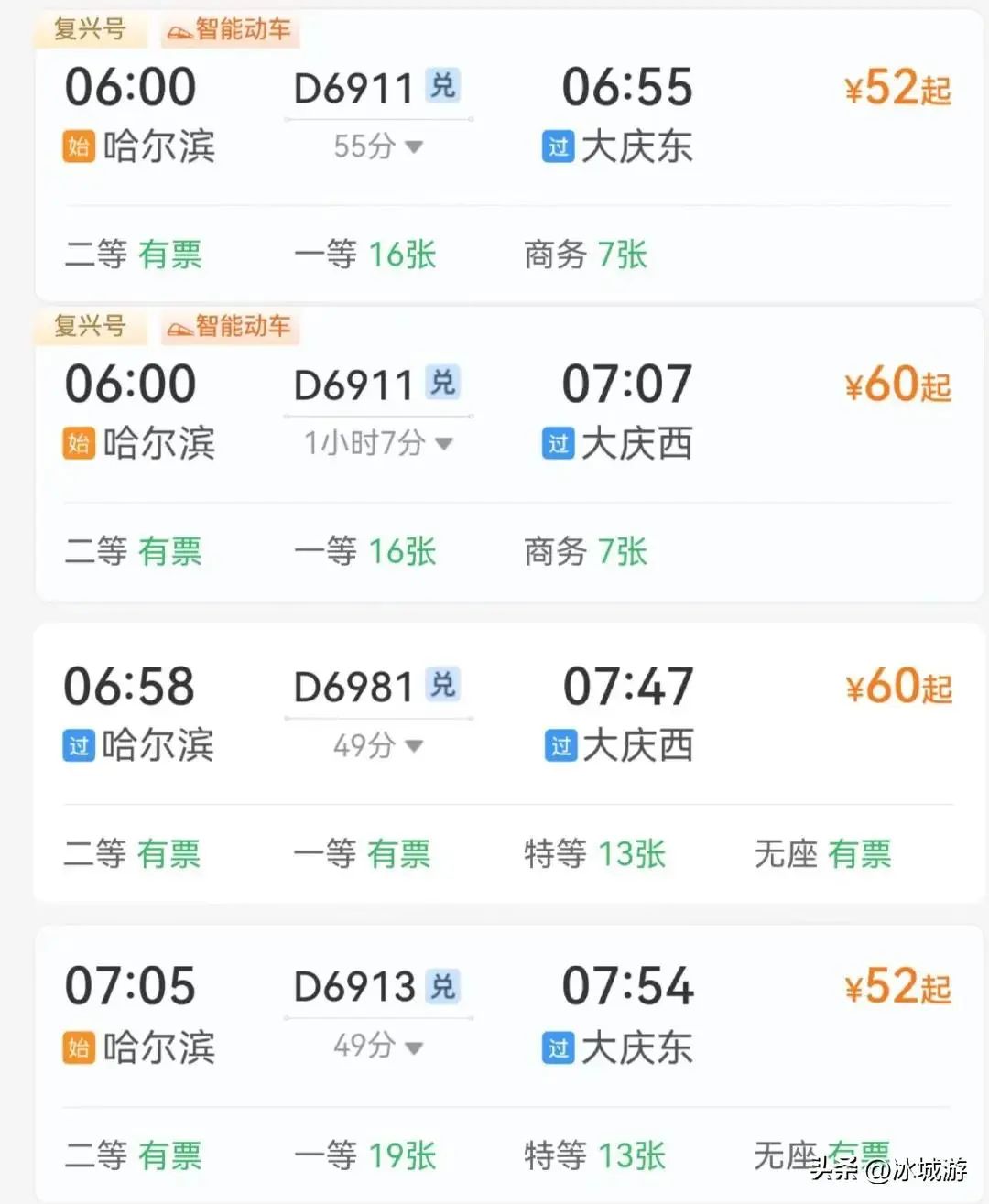This screenshot has height=1204, width=989.
Task: Expand the 1小时7分 duration details
Action: pyautogui.click(x=377, y=444)
